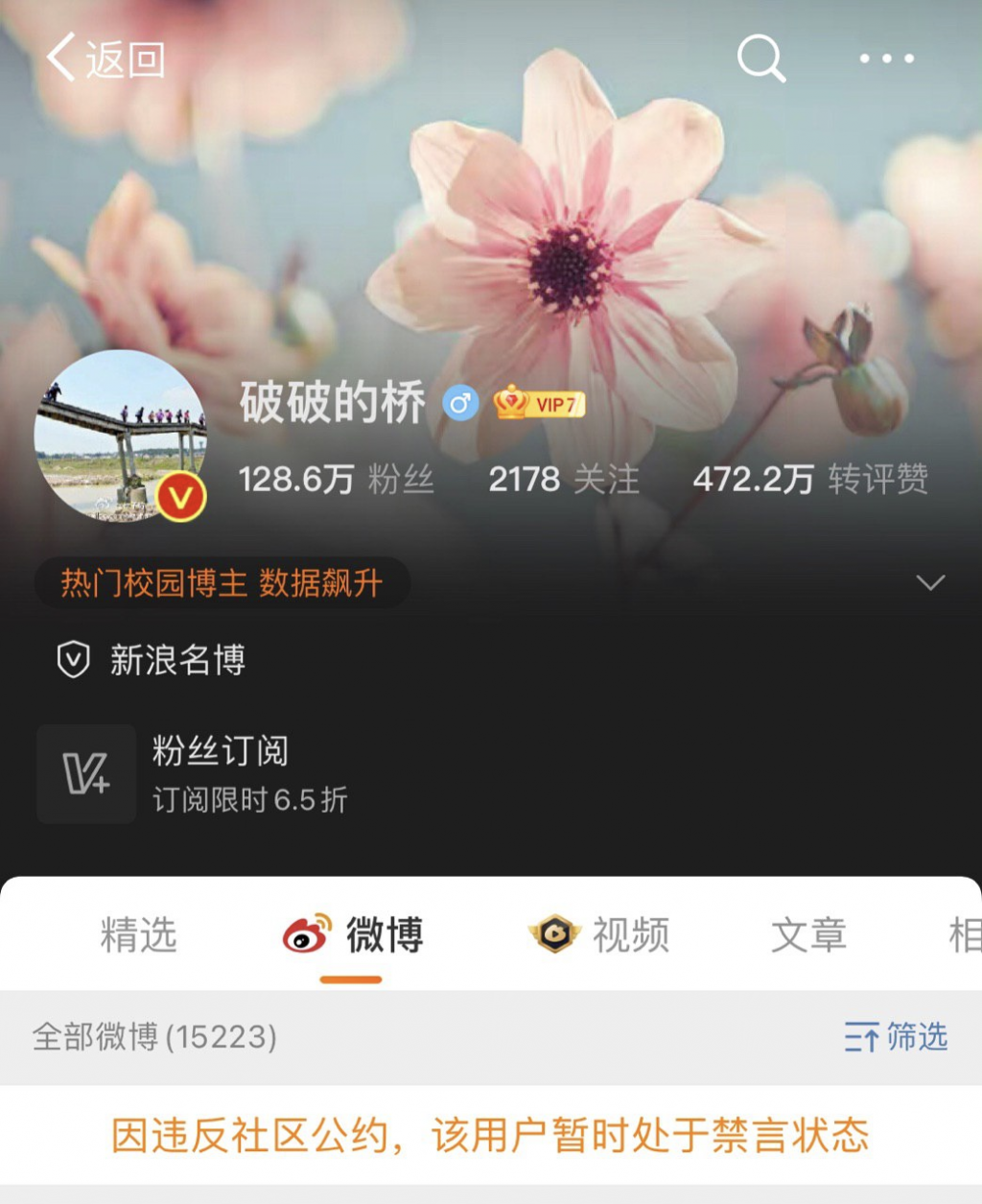This screenshot has height=1204, width=982.
Task: Open 粉丝订阅 subscription offer
Action: [221, 773]
